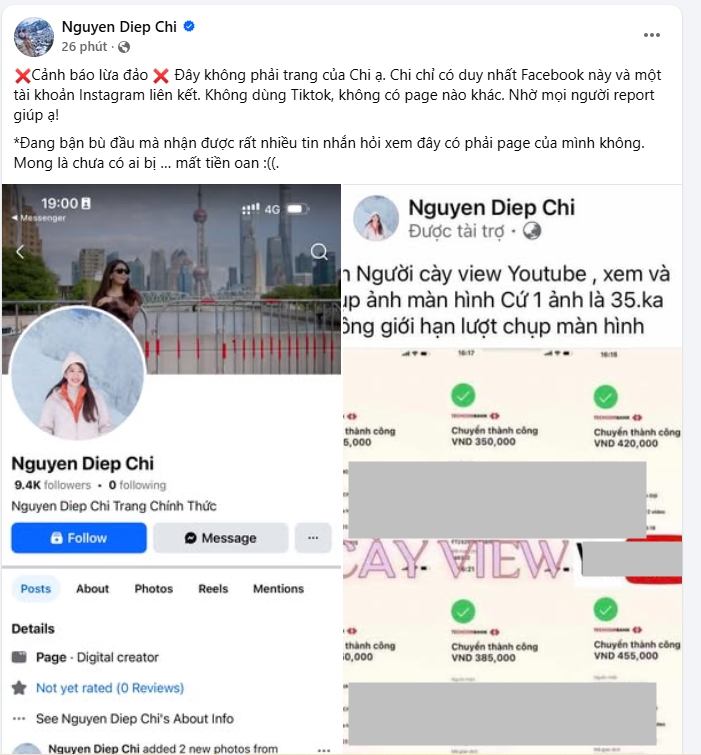Open the post via the "26 phút" timestamp

tap(84, 47)
